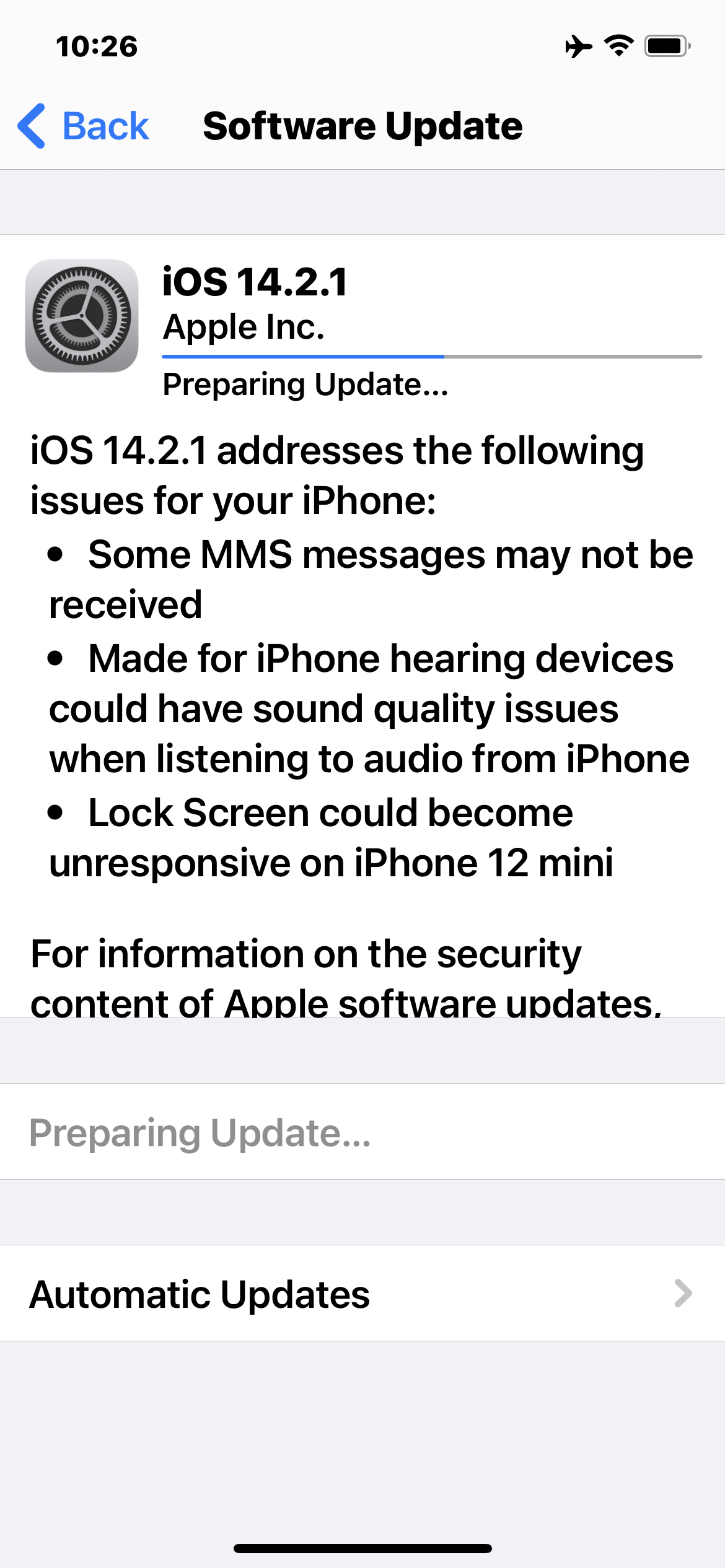Open Automatic Updates settings
This screenshot has width=725, height=1568.
(362, 1293)
